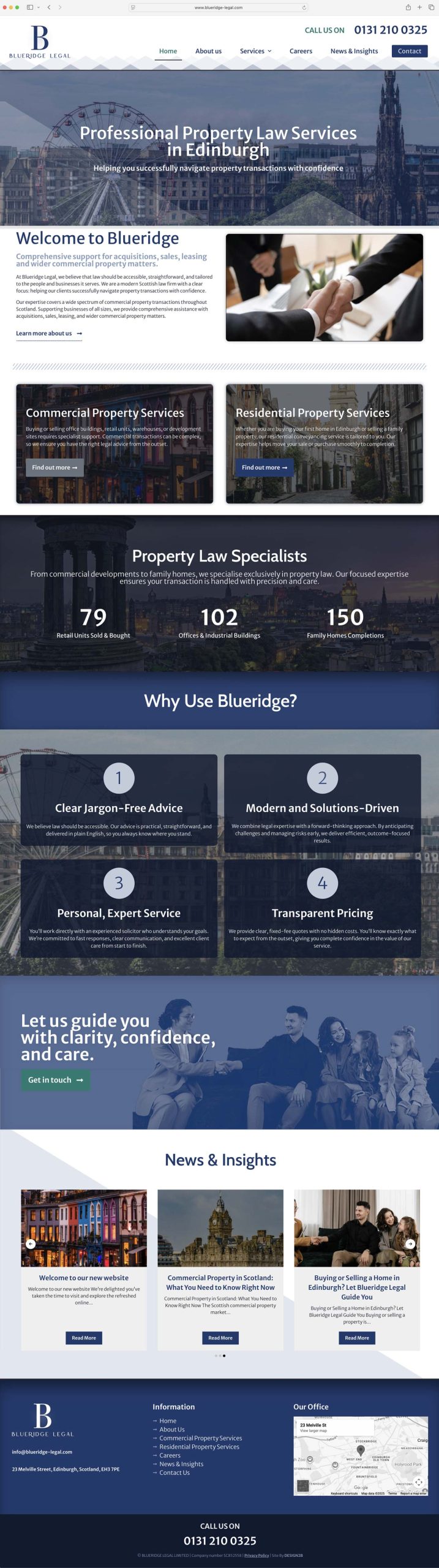Tap the green Get in touch button

55,1080
